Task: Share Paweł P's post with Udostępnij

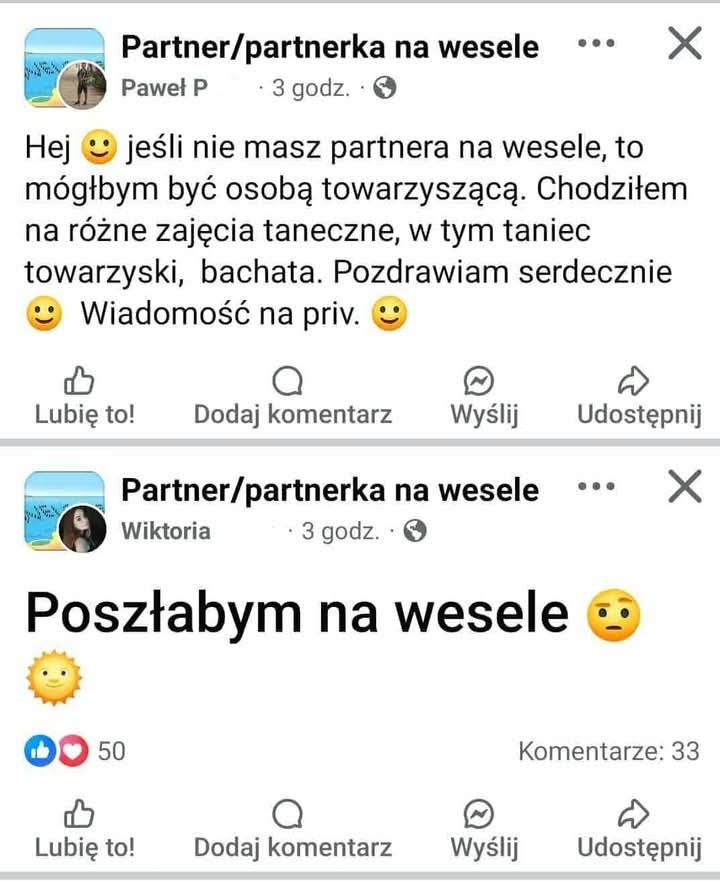Action: click(639, 396)
